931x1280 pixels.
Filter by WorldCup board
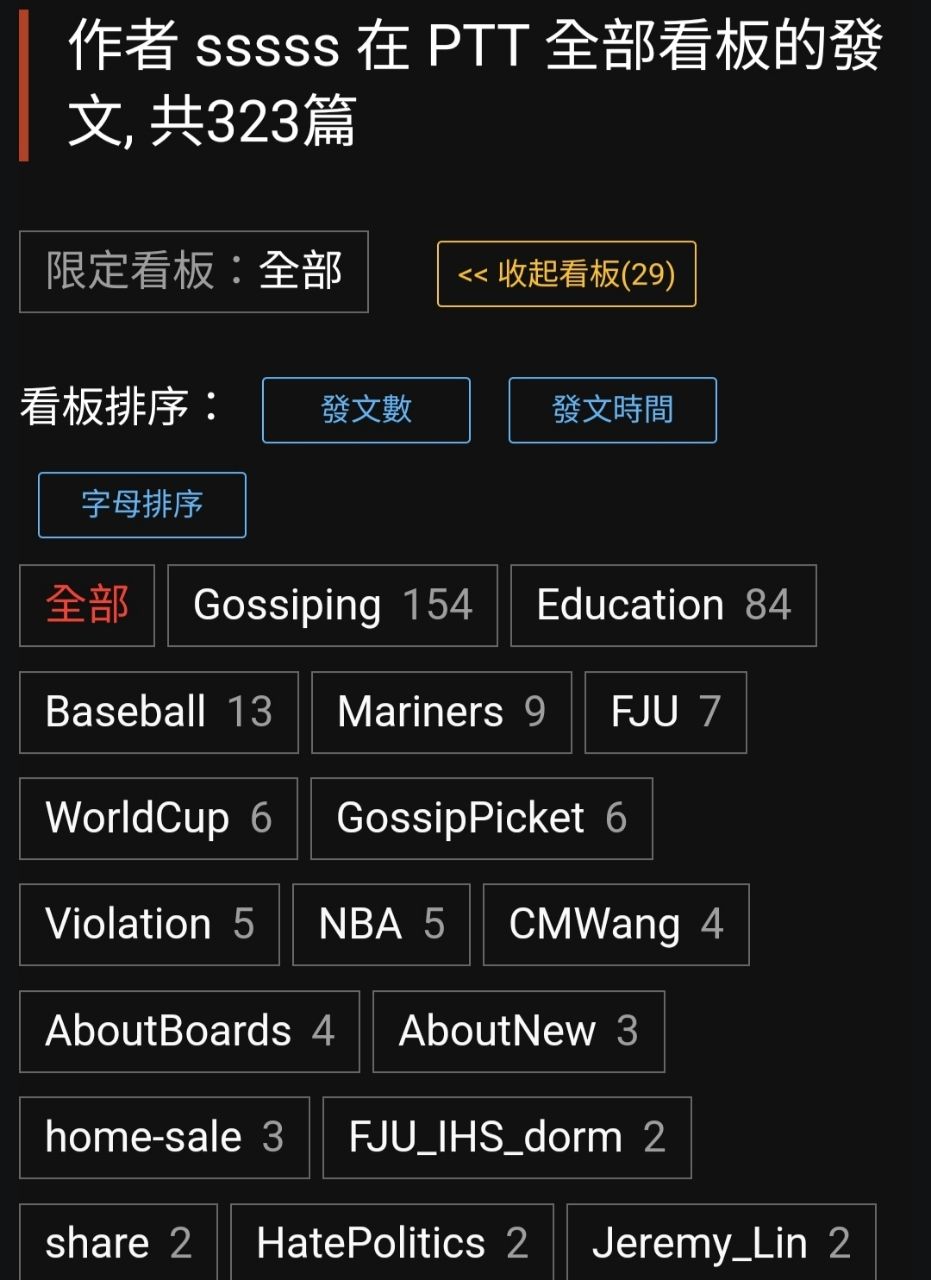pos(158,818)
